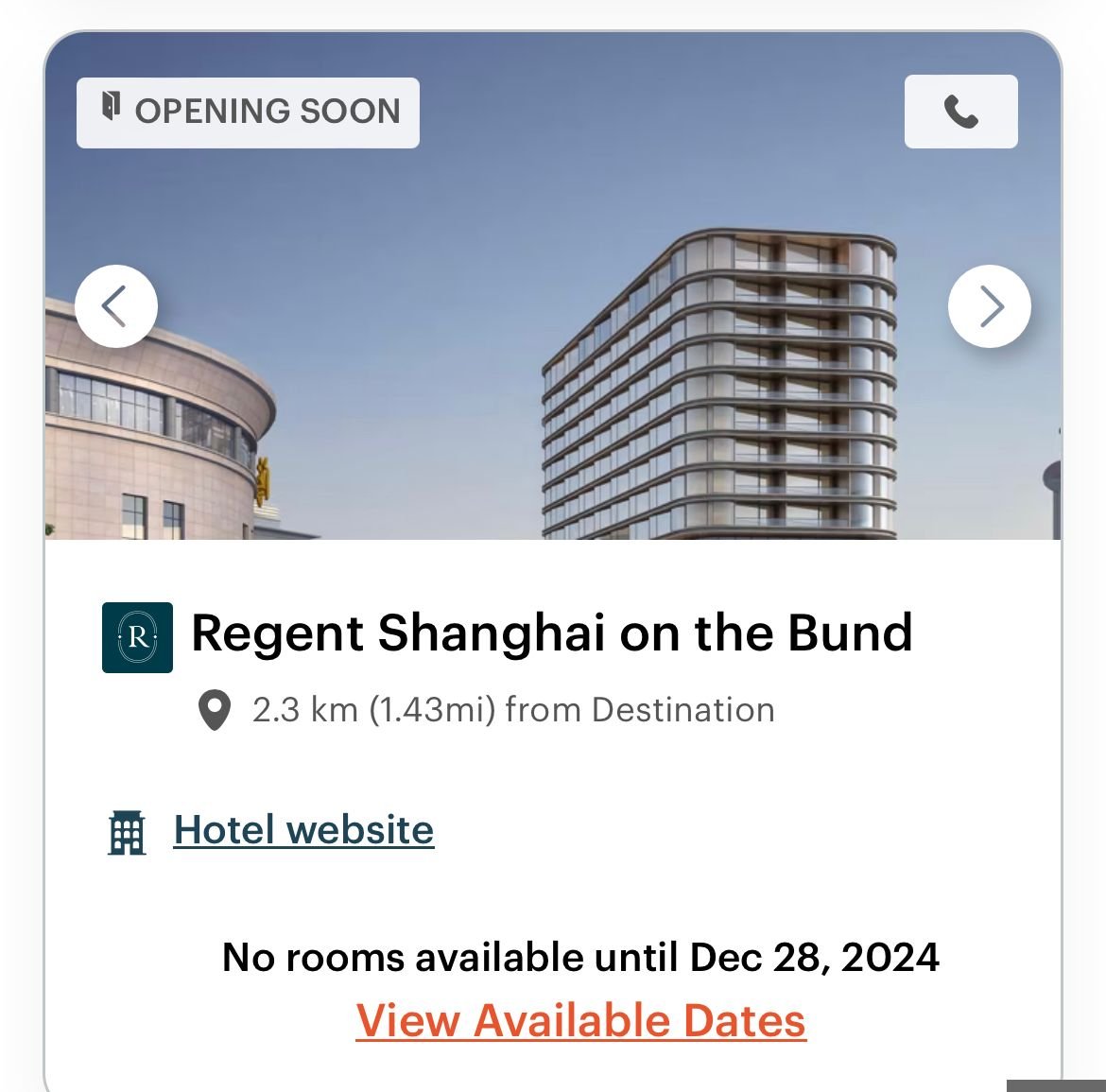Show the next hotel photo
This screenshot has height=1092, width=1106.
990,306
